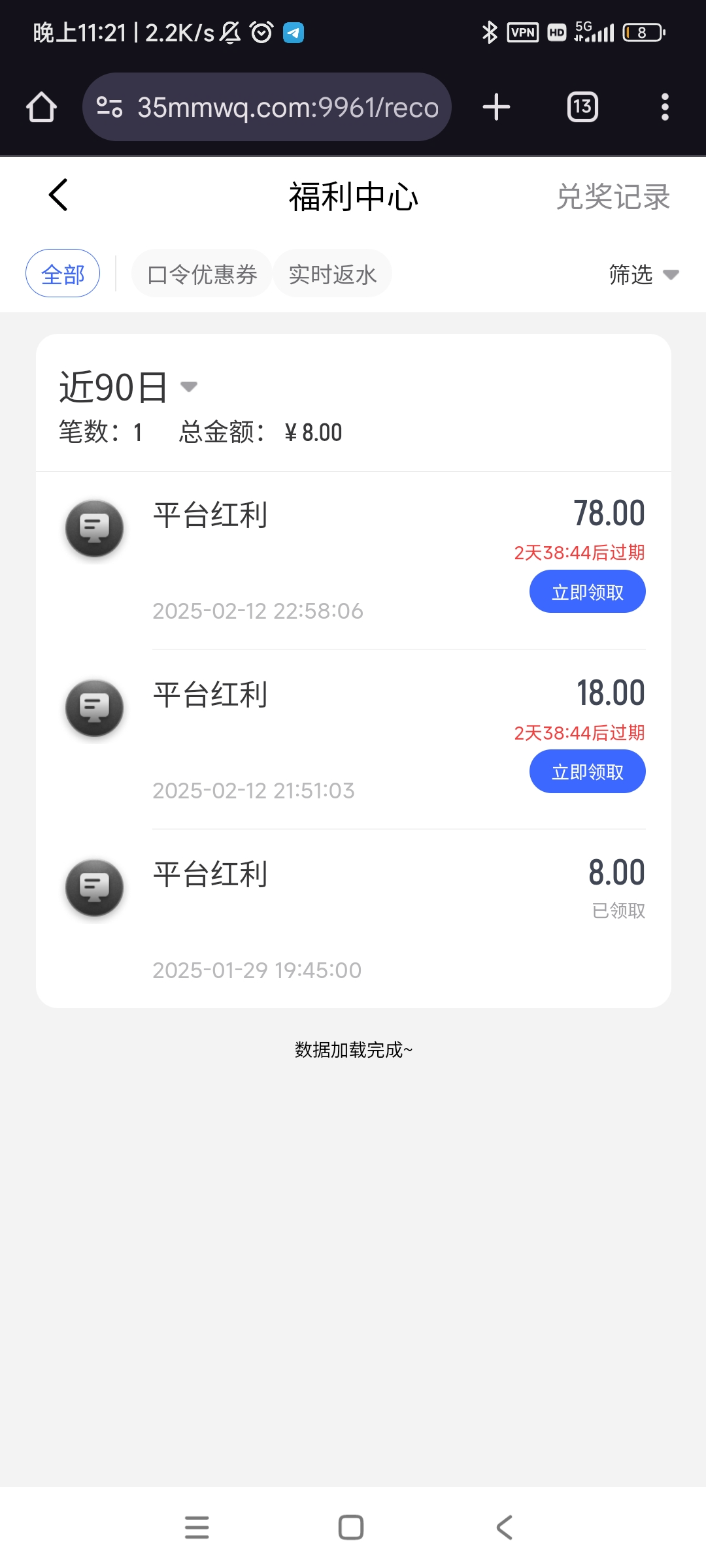Select the 全部 filter chip
The image size is (706, 1568).
click(63, 274)
